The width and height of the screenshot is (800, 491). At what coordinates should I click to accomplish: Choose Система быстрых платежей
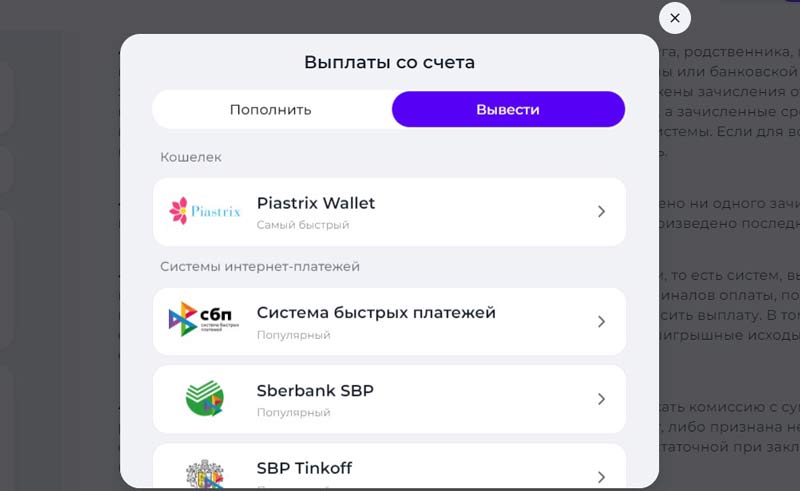click(x=389, y=321)
